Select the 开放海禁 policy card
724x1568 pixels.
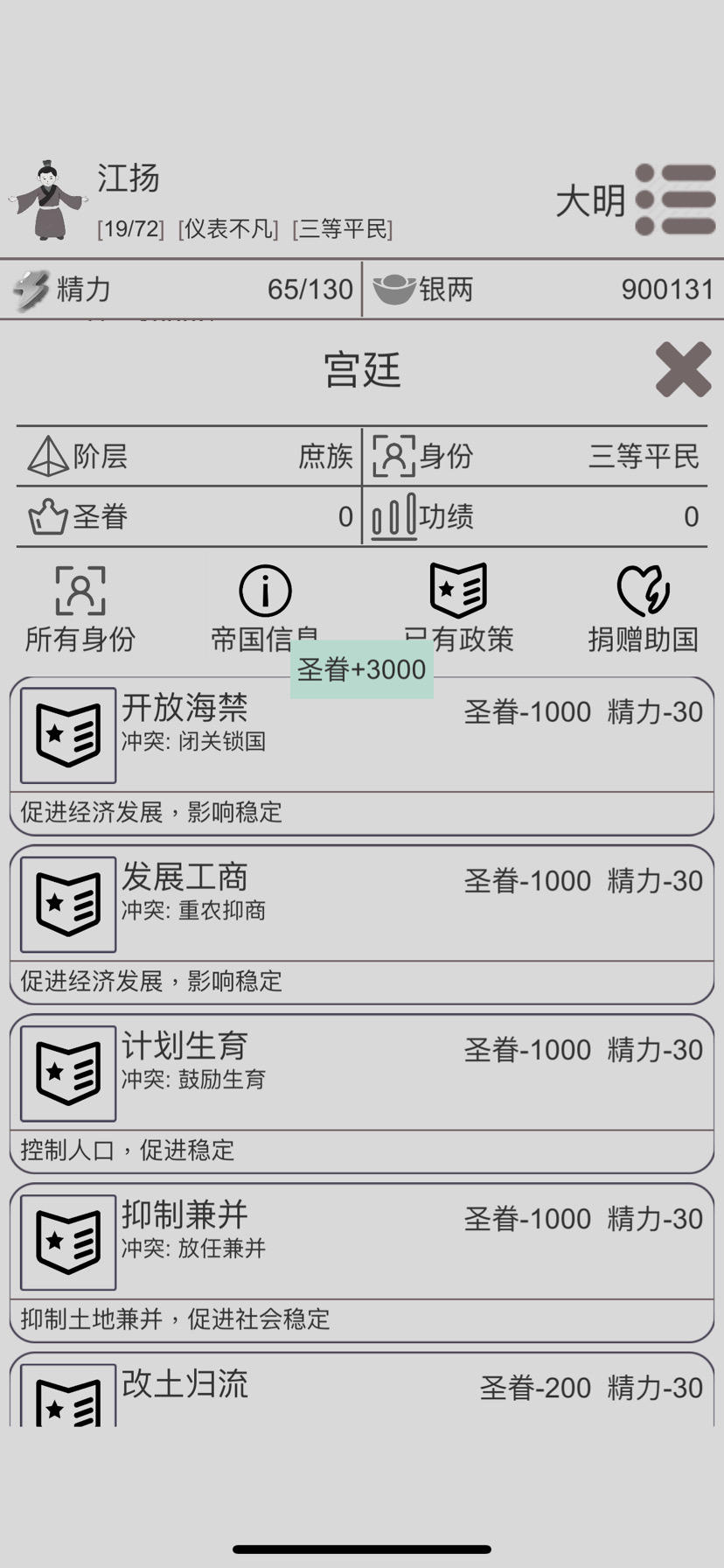[361, 755]
